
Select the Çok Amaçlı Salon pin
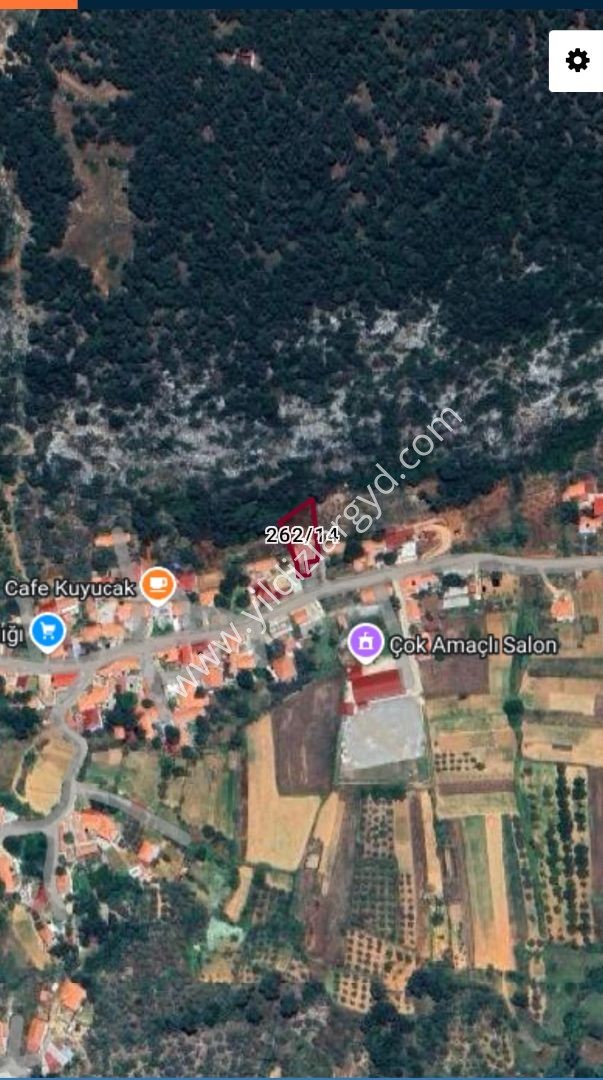(365, 643)
